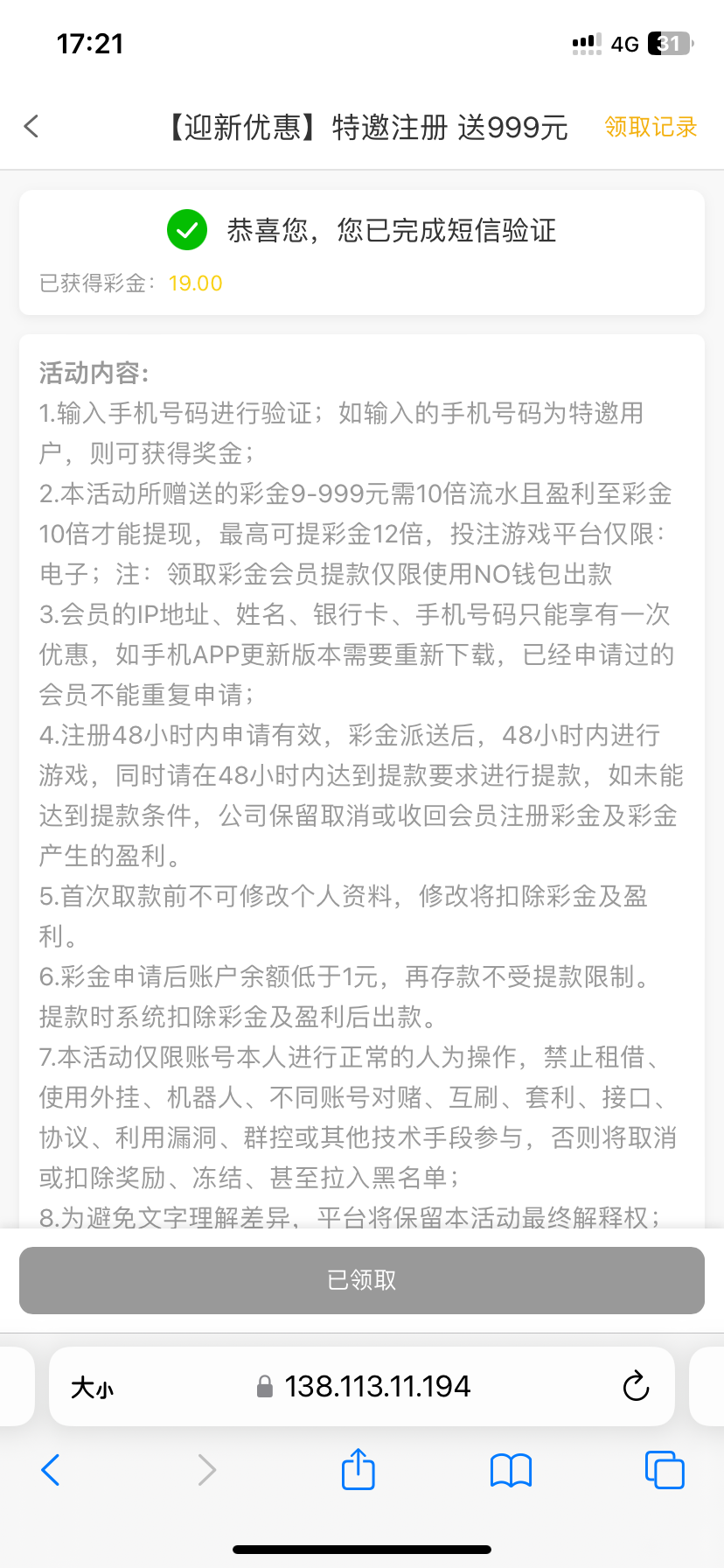Open Safari's 大小 page settings menu
Viewport: 724px width, 1568px height.
click(92, 1387)
